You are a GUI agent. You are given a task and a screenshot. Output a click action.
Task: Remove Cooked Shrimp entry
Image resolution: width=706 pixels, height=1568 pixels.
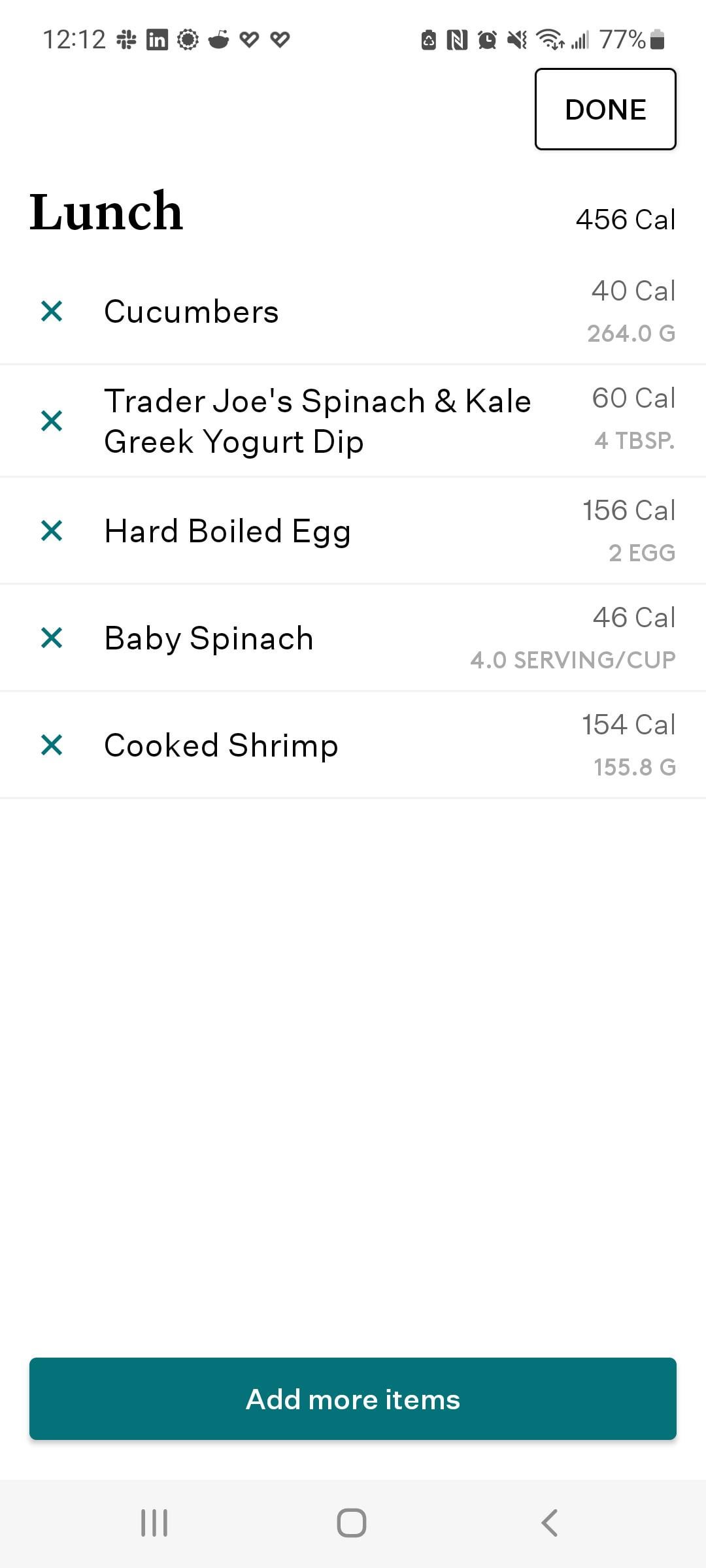pyautogui.click(x=52, y=745)
